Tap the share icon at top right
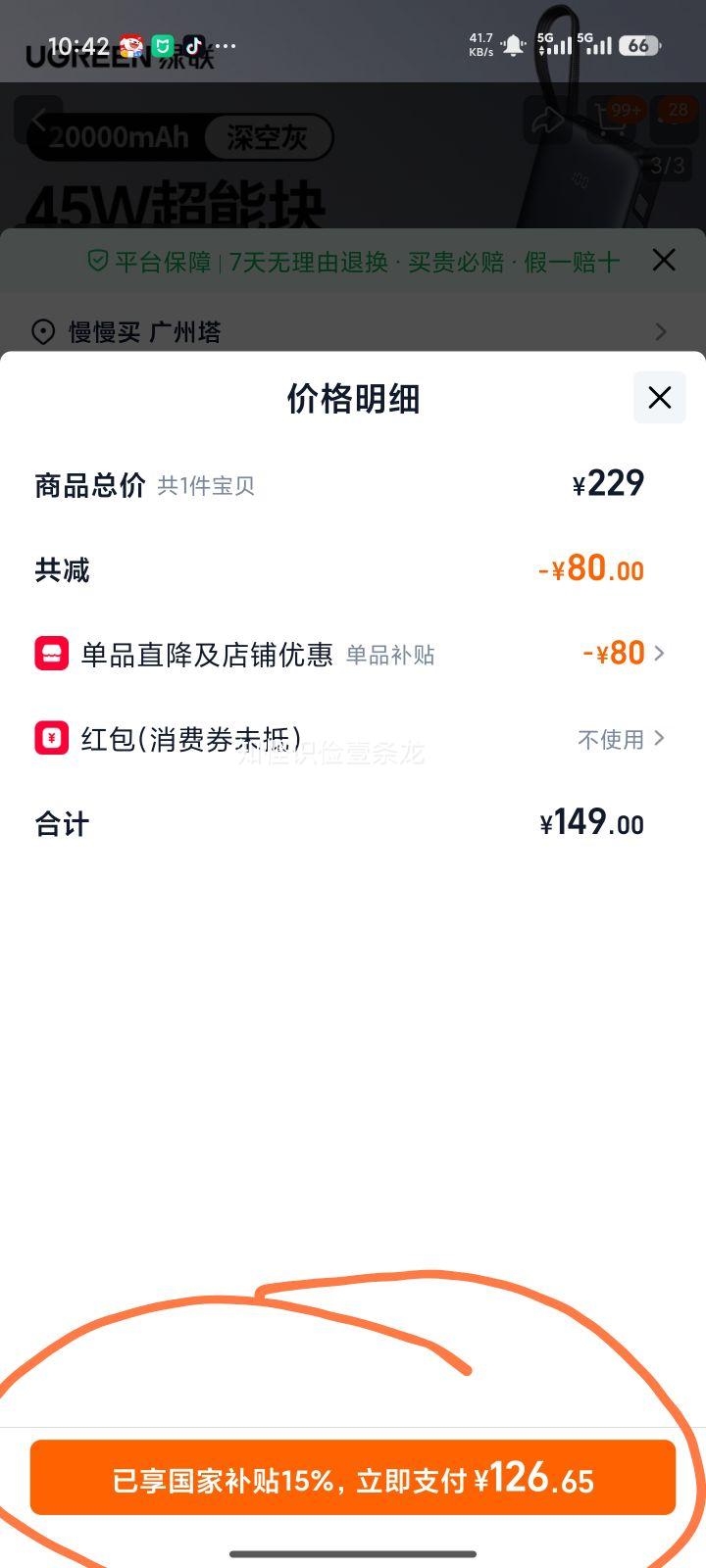Viewport: 706px width, 1568px height. coord(547,120)
